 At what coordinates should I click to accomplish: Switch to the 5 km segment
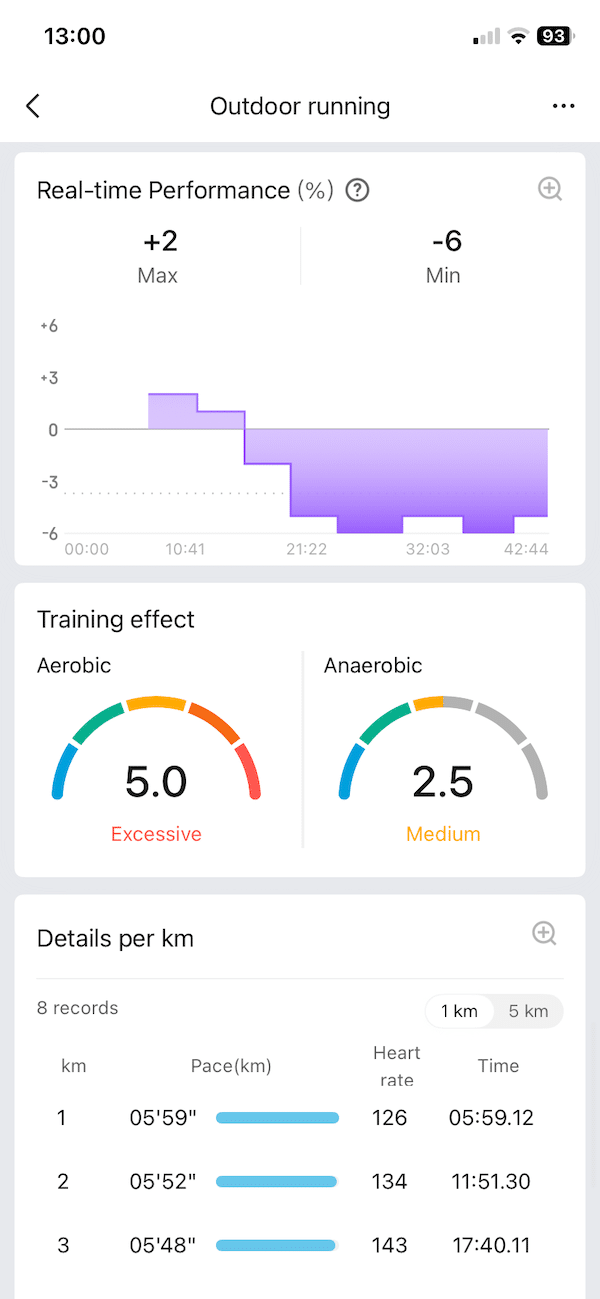point(528,1011)
